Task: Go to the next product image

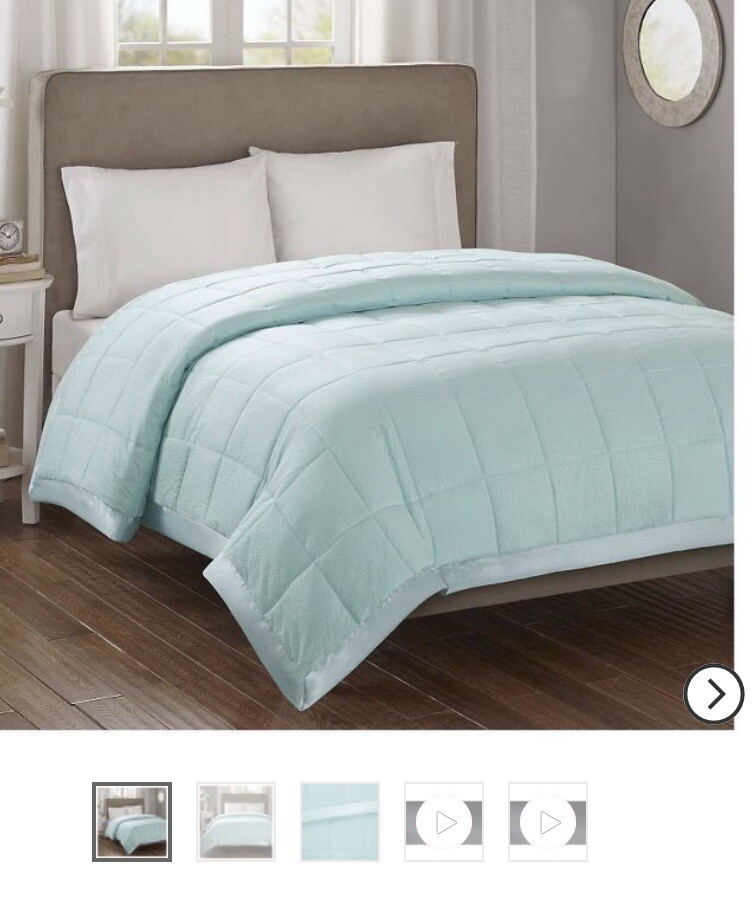Action: [713, 693]
